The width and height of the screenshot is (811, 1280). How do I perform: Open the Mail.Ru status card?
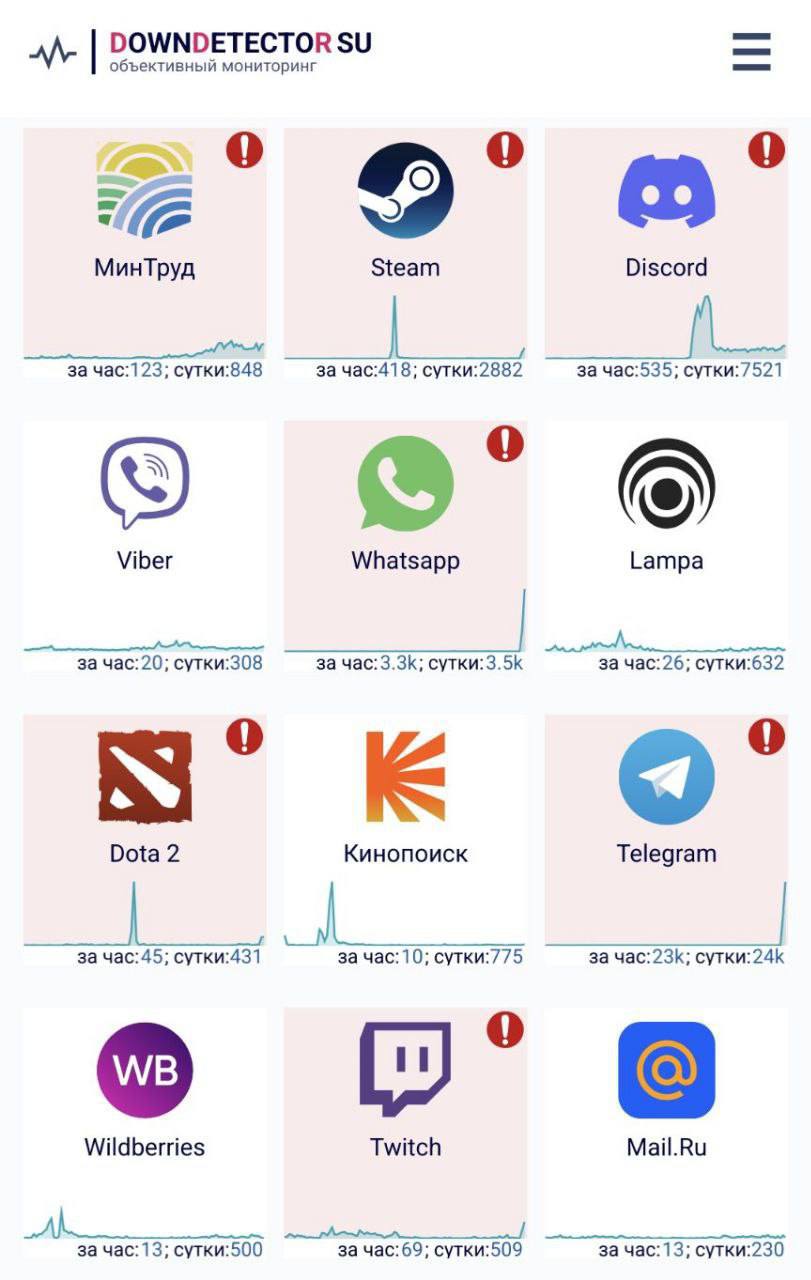pos(666,1130)
